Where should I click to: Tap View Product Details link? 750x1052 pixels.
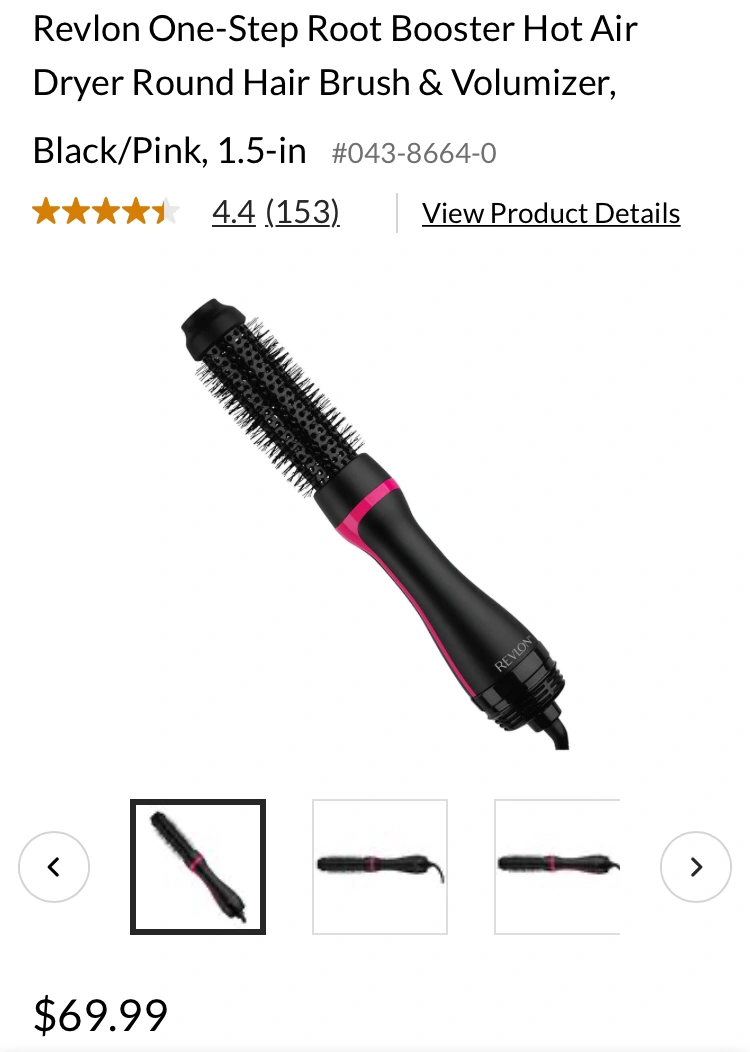coord(551,213)
